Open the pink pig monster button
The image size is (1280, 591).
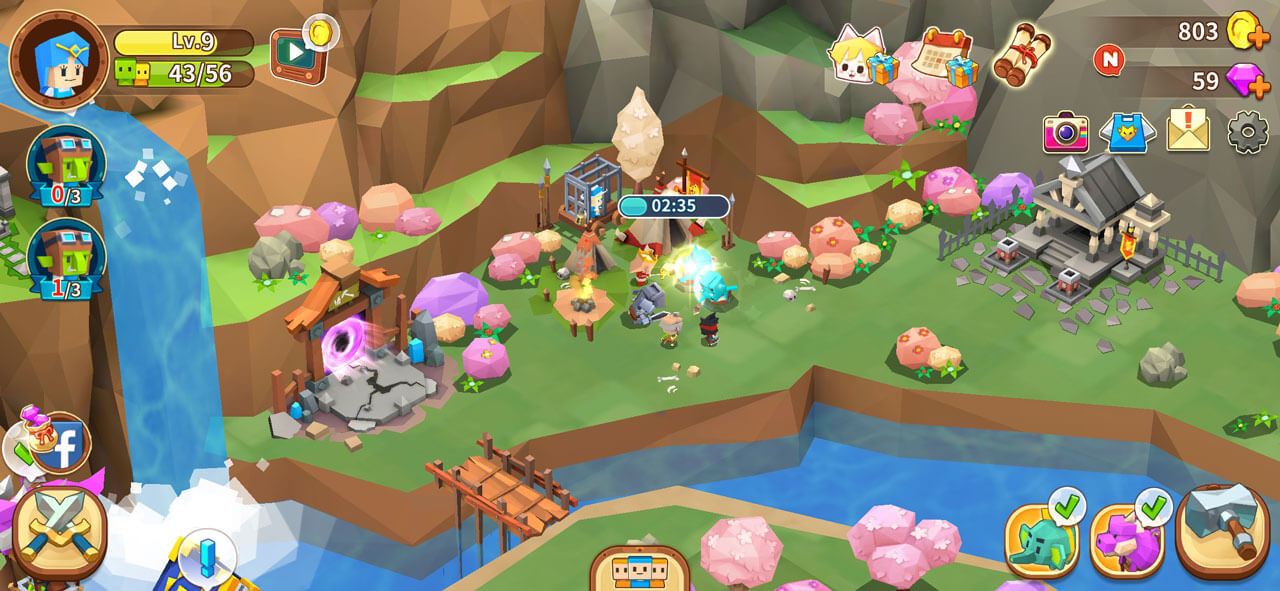click(x=1127, y=541)
